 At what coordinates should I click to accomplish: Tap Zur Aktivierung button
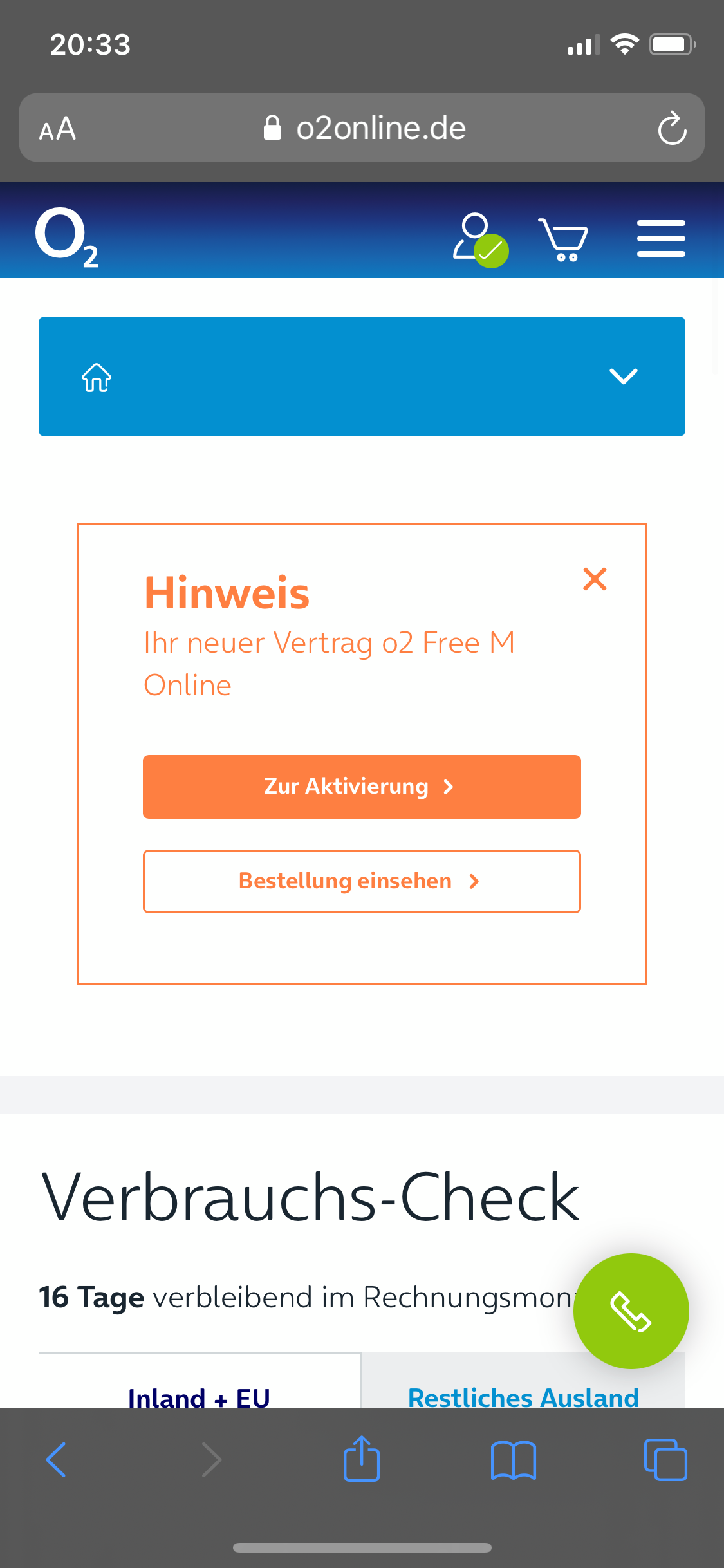pyautogui.click(x=362, y=787)
